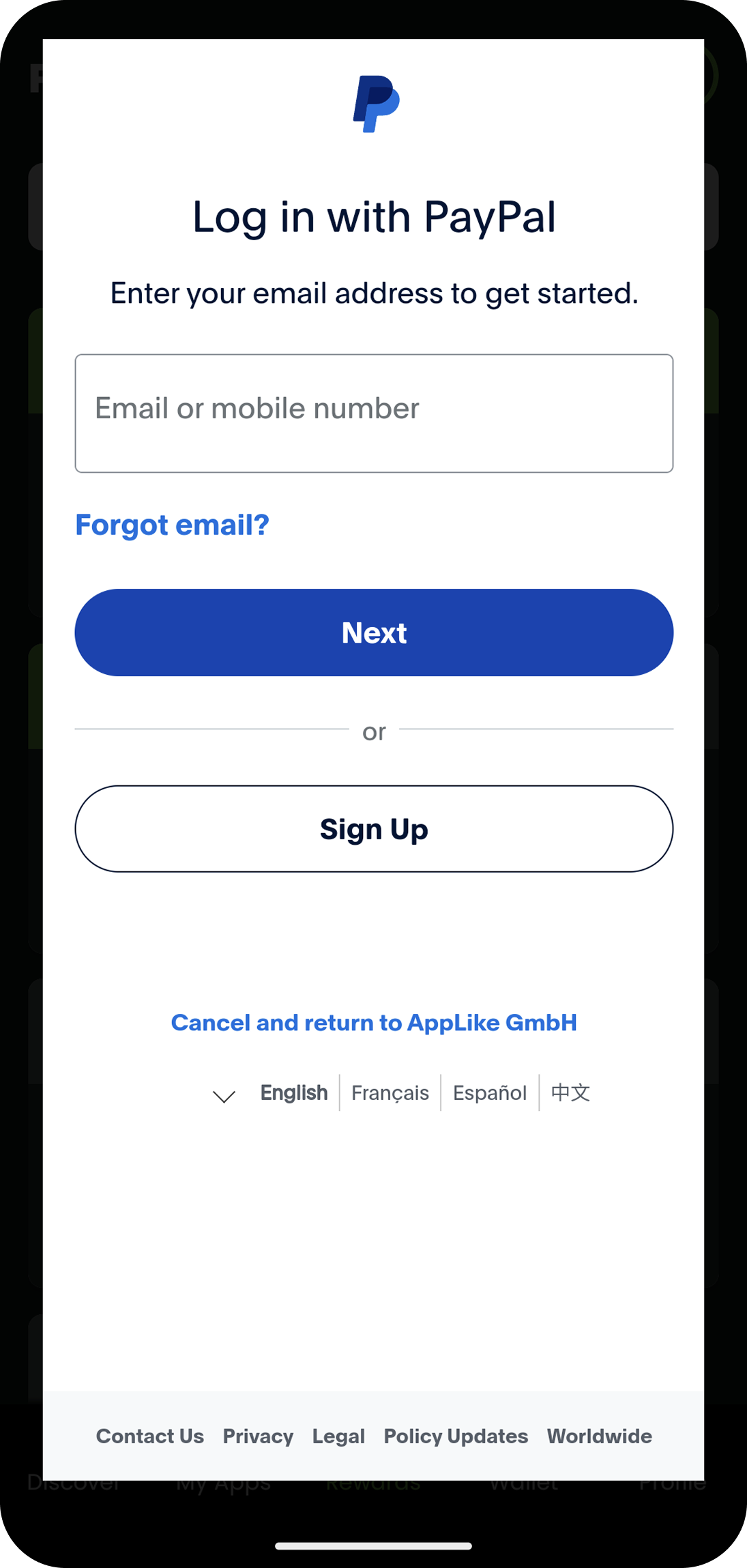The image size is (747, 1568).
Task: Cancel and return to AppLike GmbH
Action: pos(374,1022)
